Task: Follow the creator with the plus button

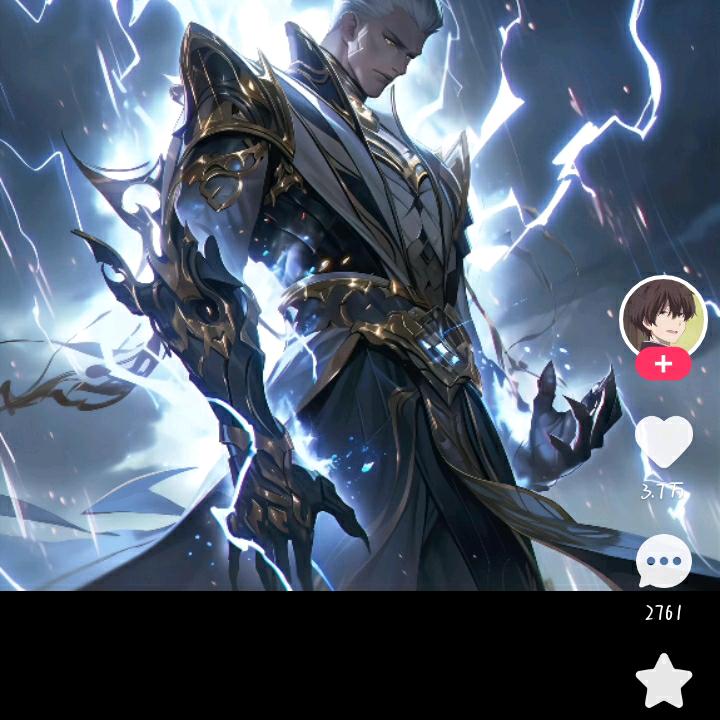Action: pos(663,365)
